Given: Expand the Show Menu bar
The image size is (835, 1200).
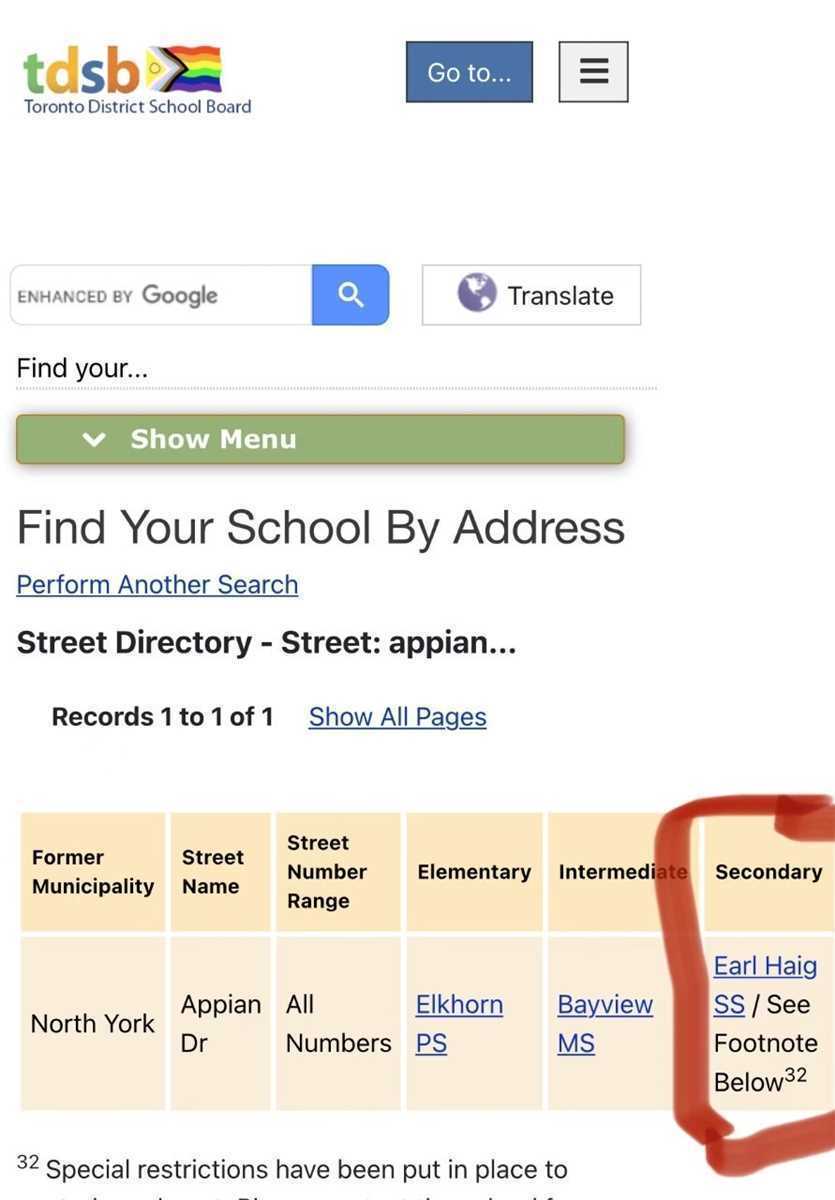Looking at the screenshot, I should 320,439.
